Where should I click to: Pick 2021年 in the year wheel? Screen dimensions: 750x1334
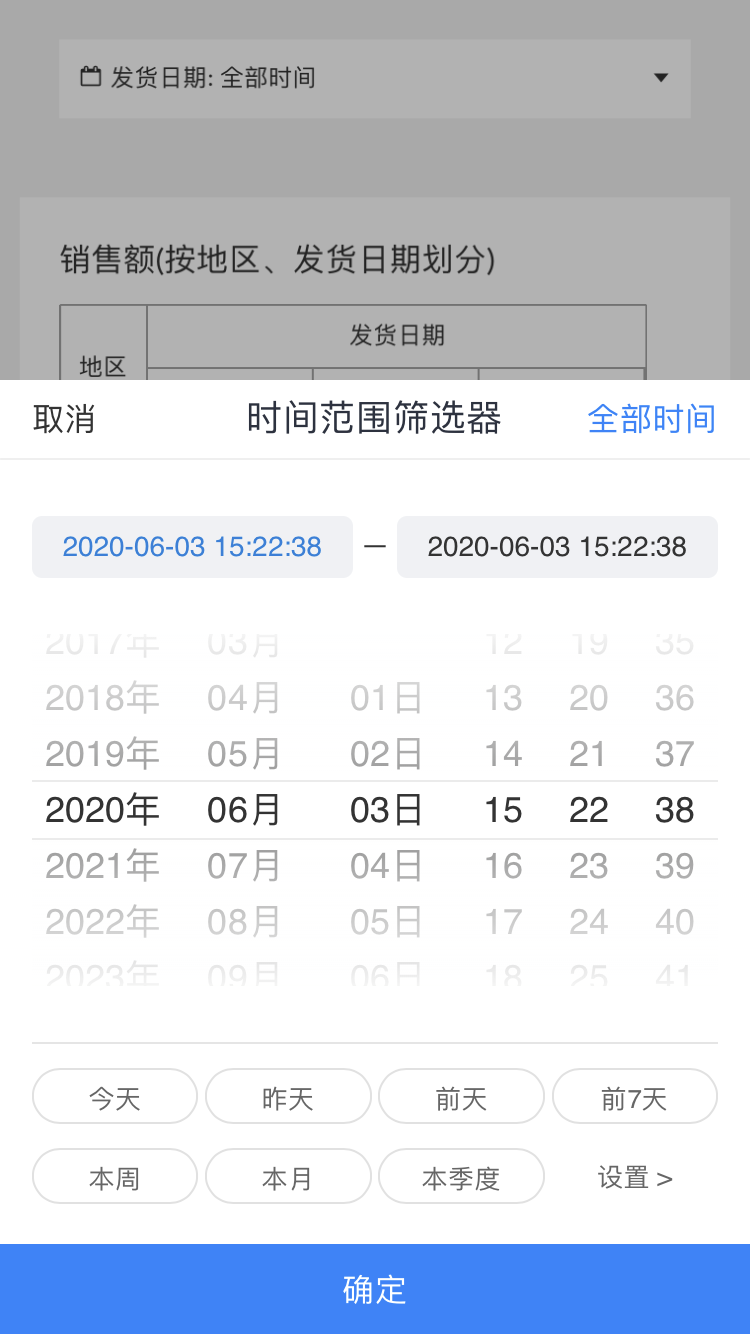(103, 866)
